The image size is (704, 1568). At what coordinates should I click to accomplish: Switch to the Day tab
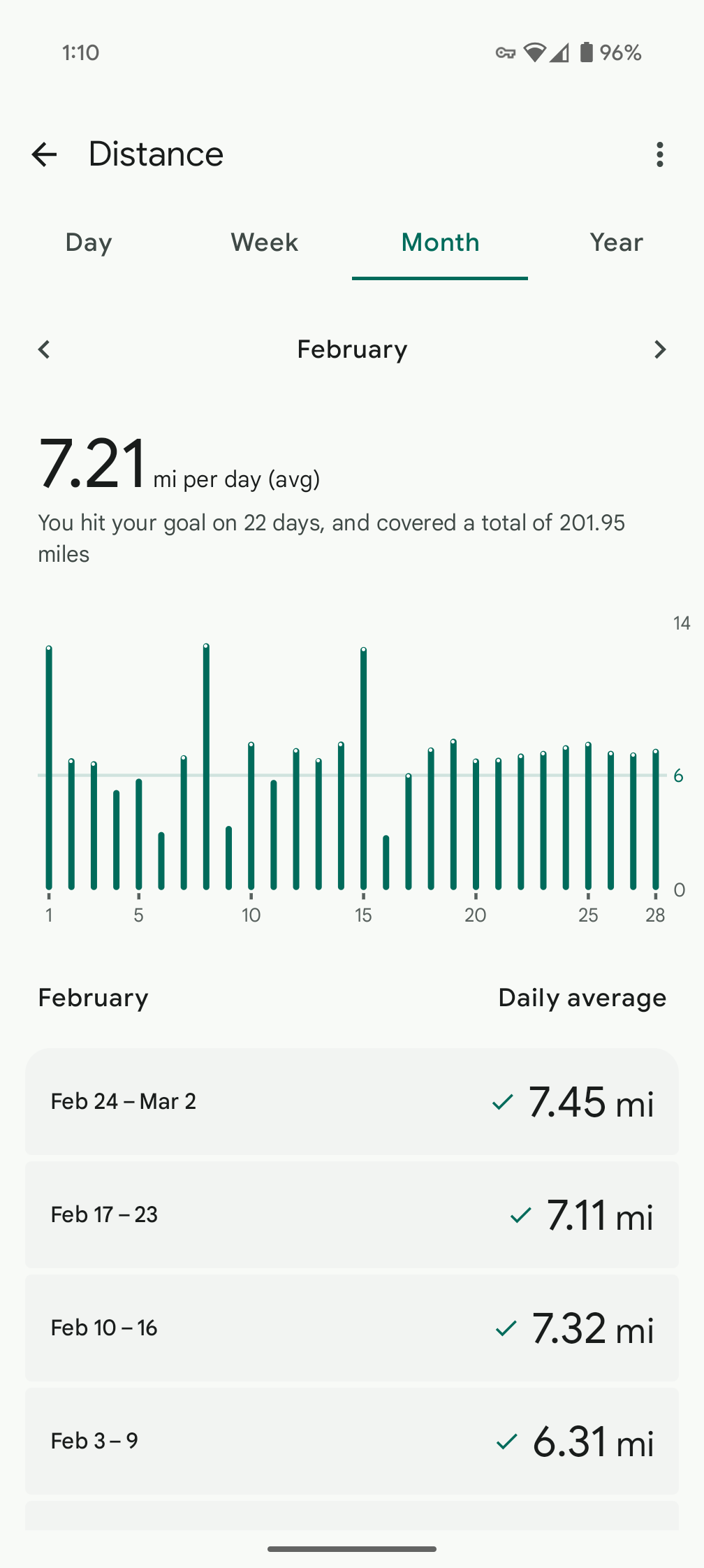[89, 242]
